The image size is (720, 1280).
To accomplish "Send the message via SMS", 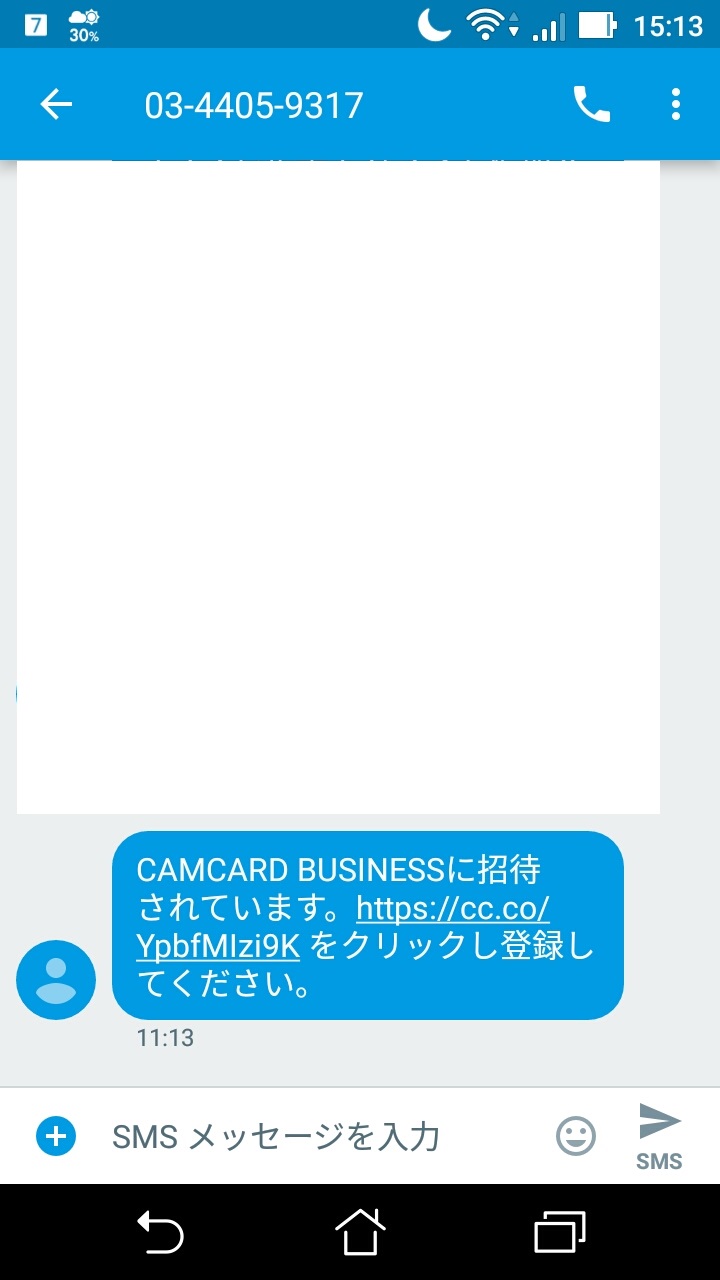I will coord(659,1136).
